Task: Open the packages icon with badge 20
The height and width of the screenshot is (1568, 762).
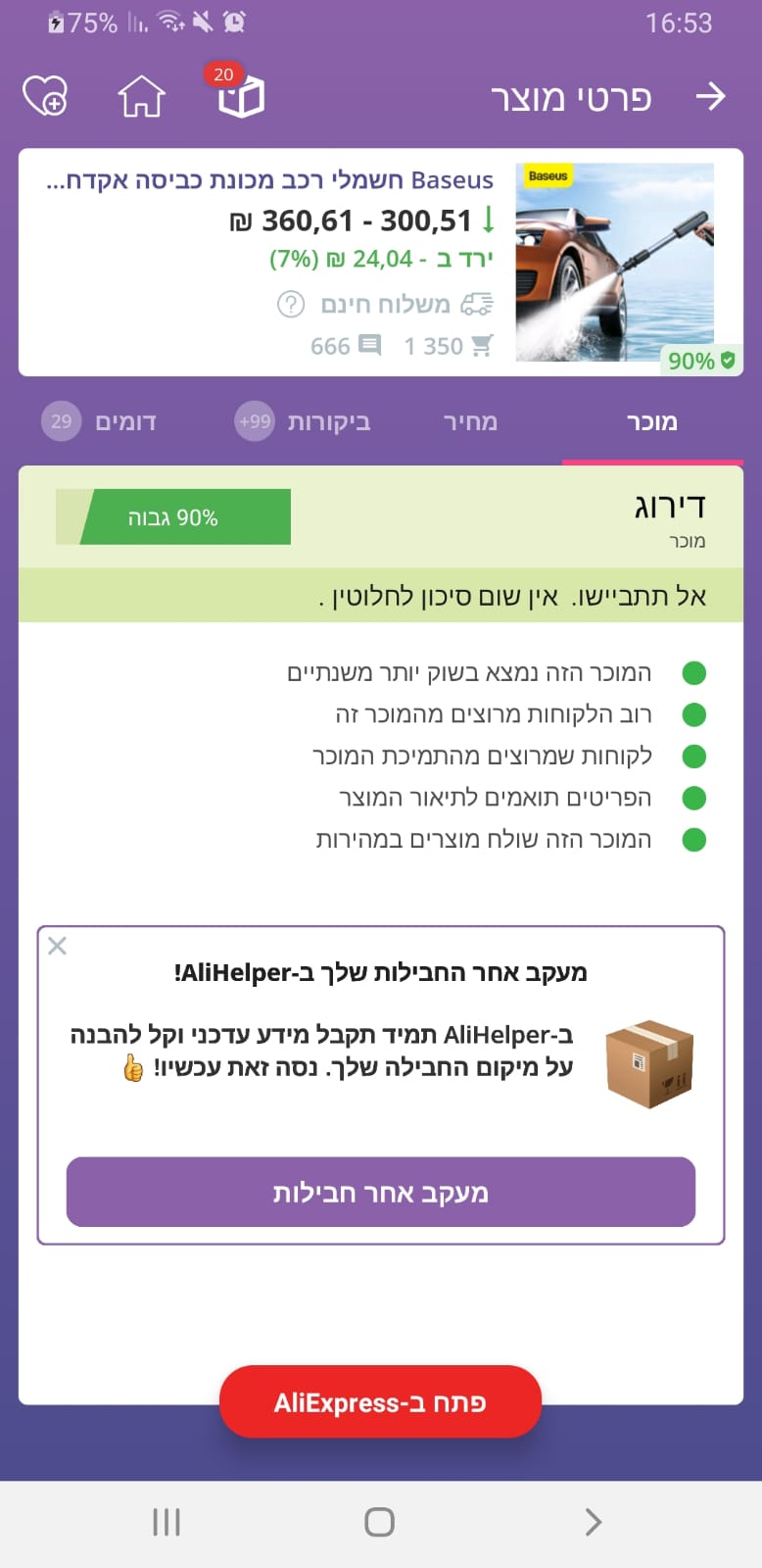Action: coord(238,92)
